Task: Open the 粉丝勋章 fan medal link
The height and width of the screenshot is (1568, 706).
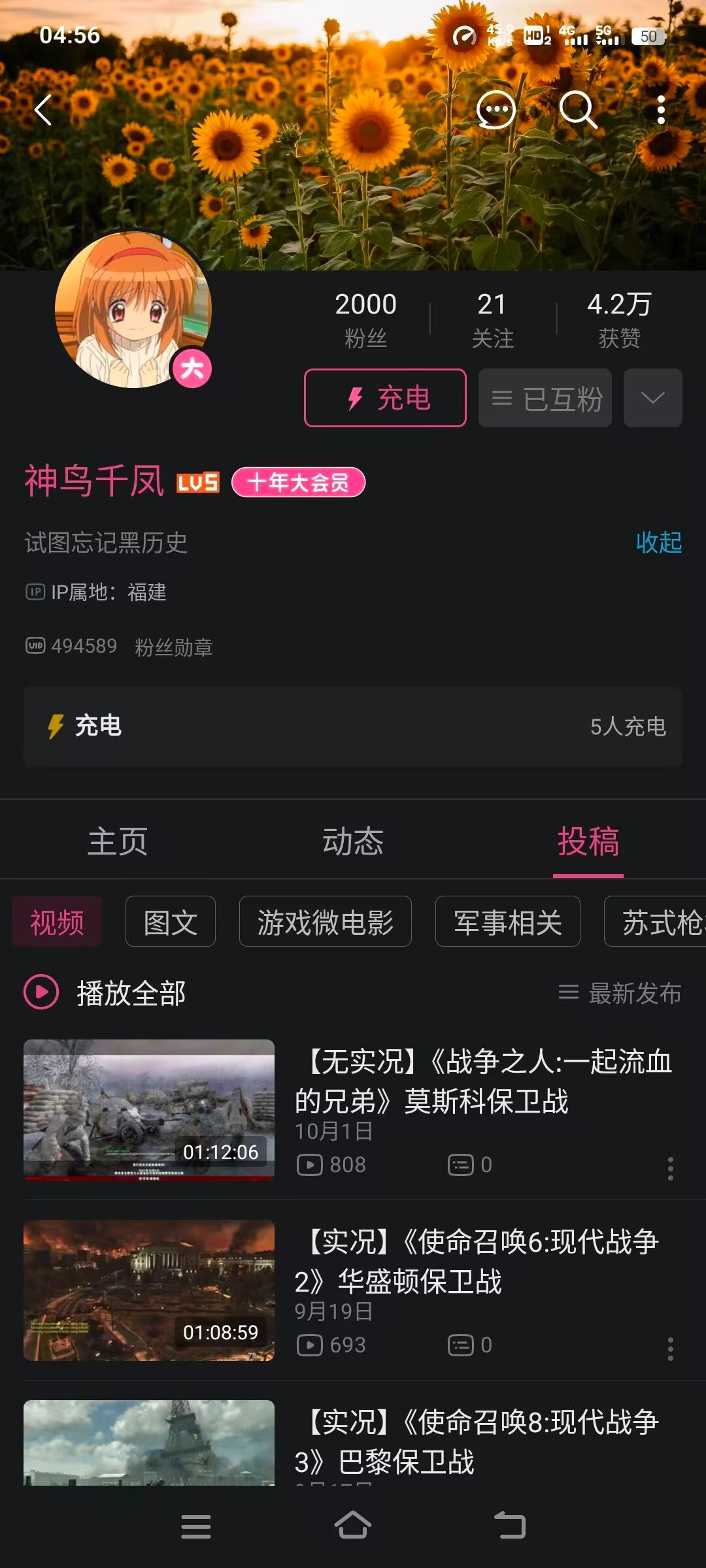Action: coord(173,647)
